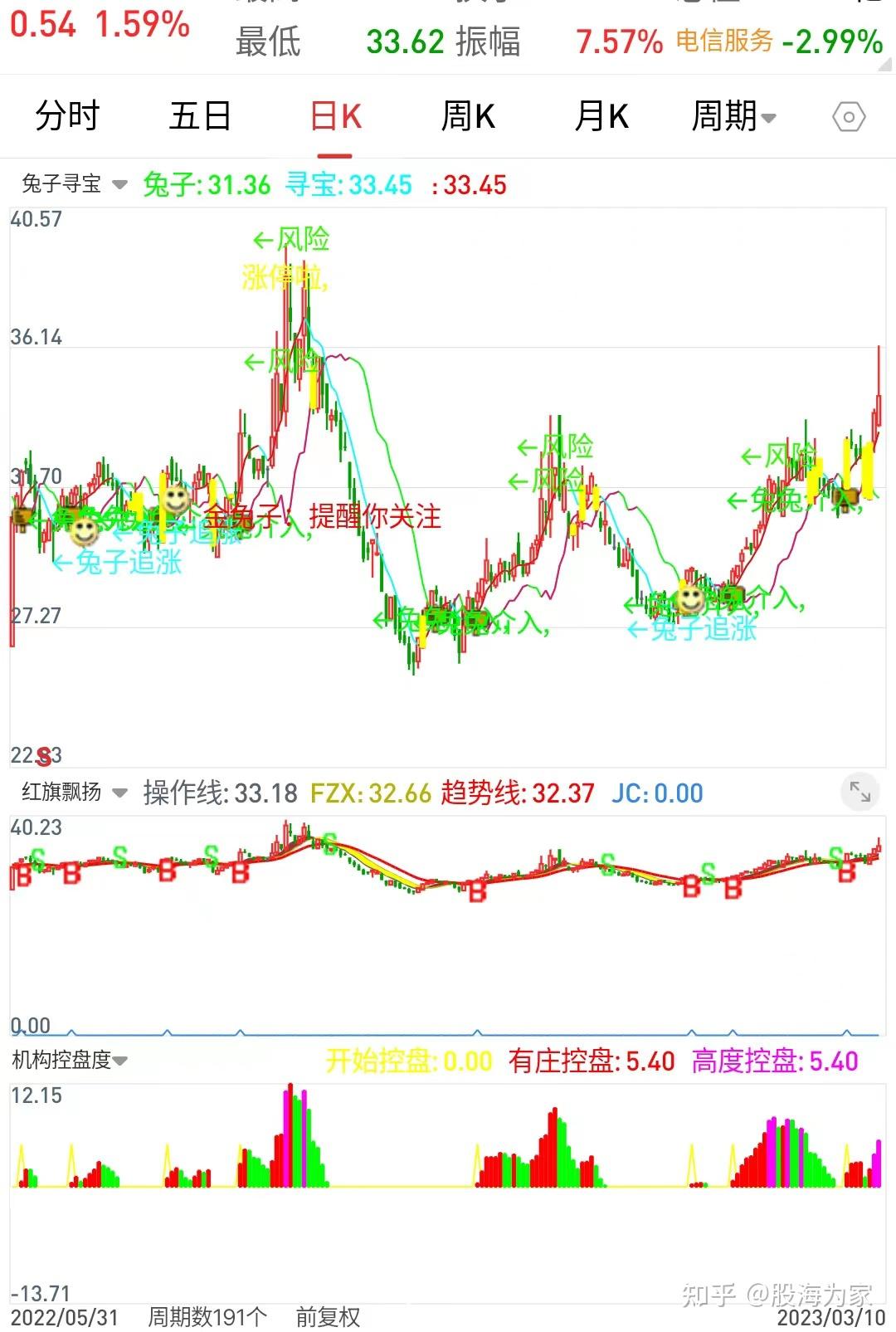Select the 周K weekly chart tab
This screenshot has height=1332, width=896.
469,116
